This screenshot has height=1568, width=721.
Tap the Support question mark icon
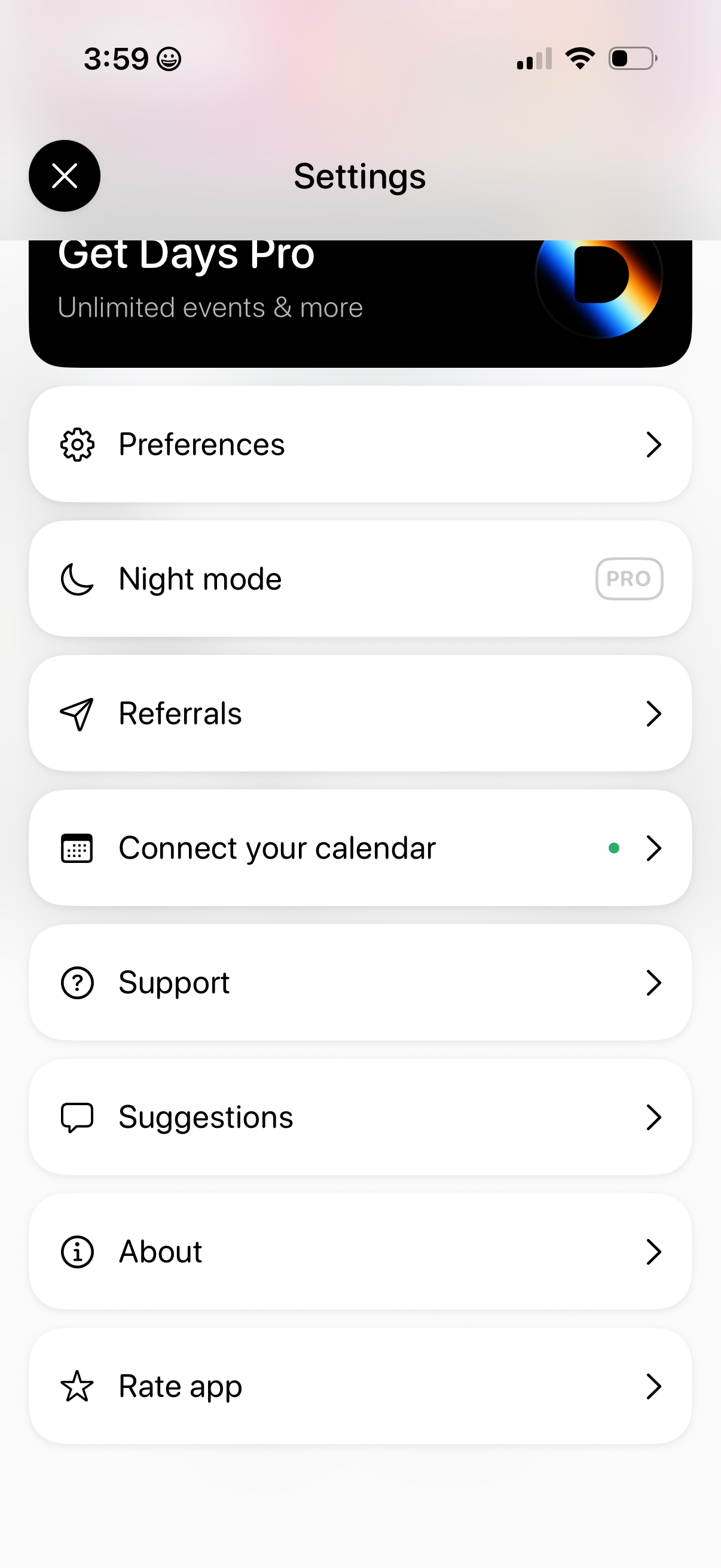[x=76, y=982]
